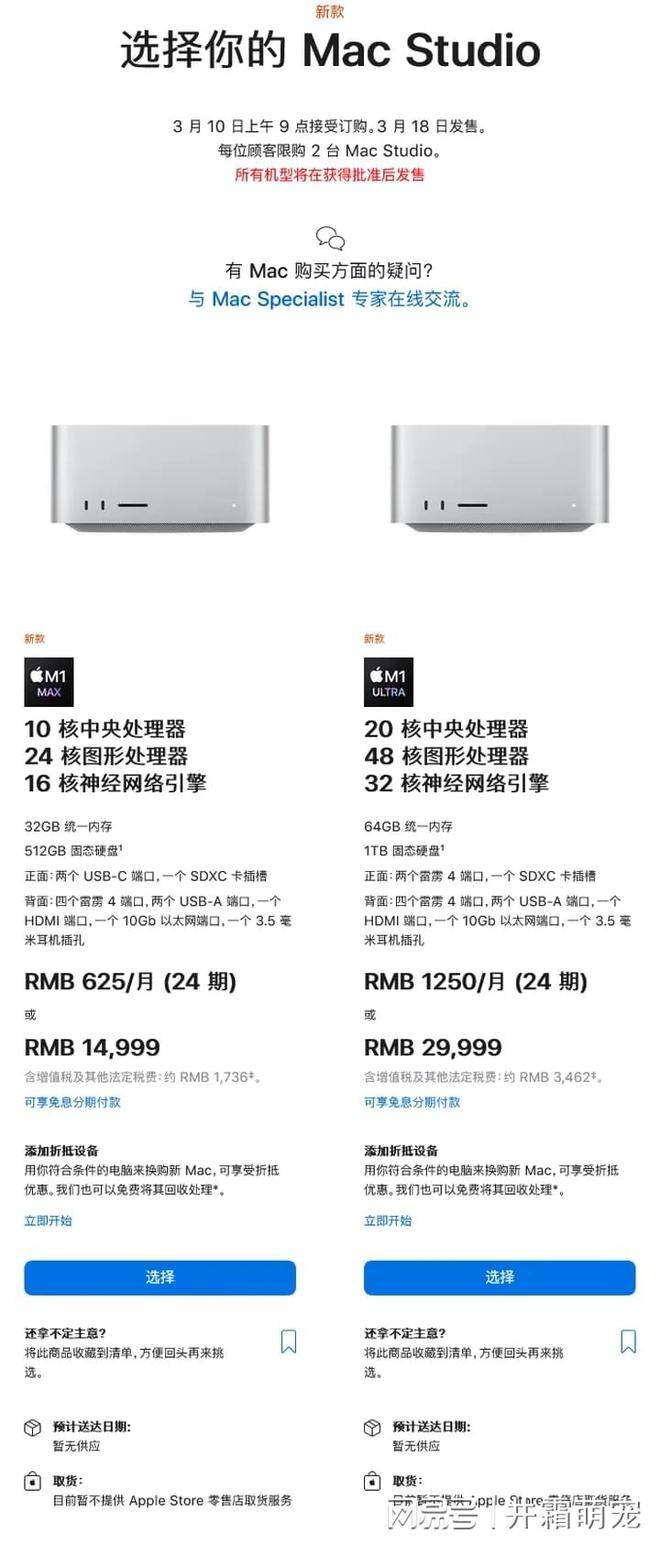This screenshot has width=660, height=1545.
Task: Bookmark the M1 Max Mac Studio to your list
Action: (288, 1342)
